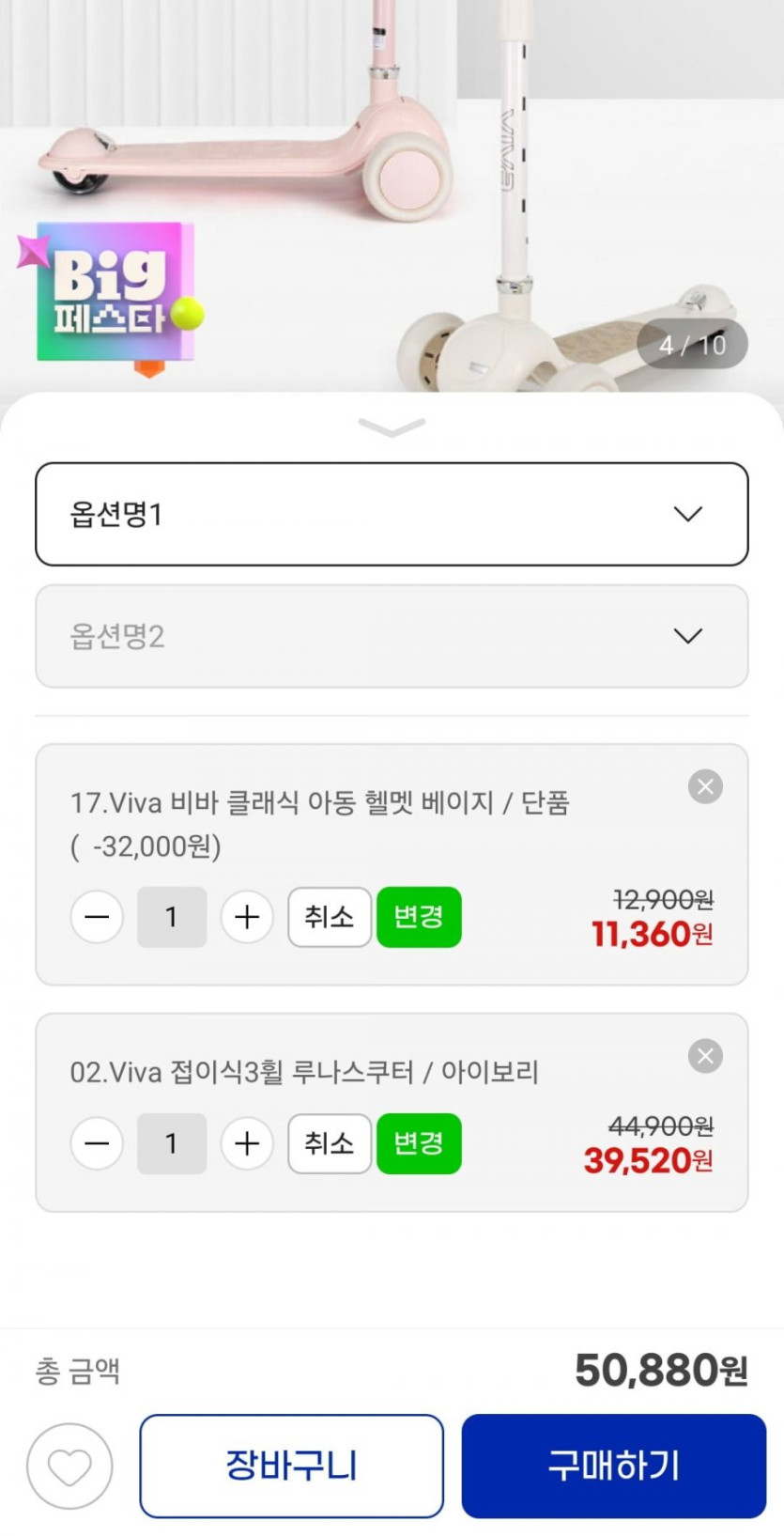This screenshot has height=1536, width=784.
Task: Open the 옵션명1 dropdown
Action: tap(392, 514)
